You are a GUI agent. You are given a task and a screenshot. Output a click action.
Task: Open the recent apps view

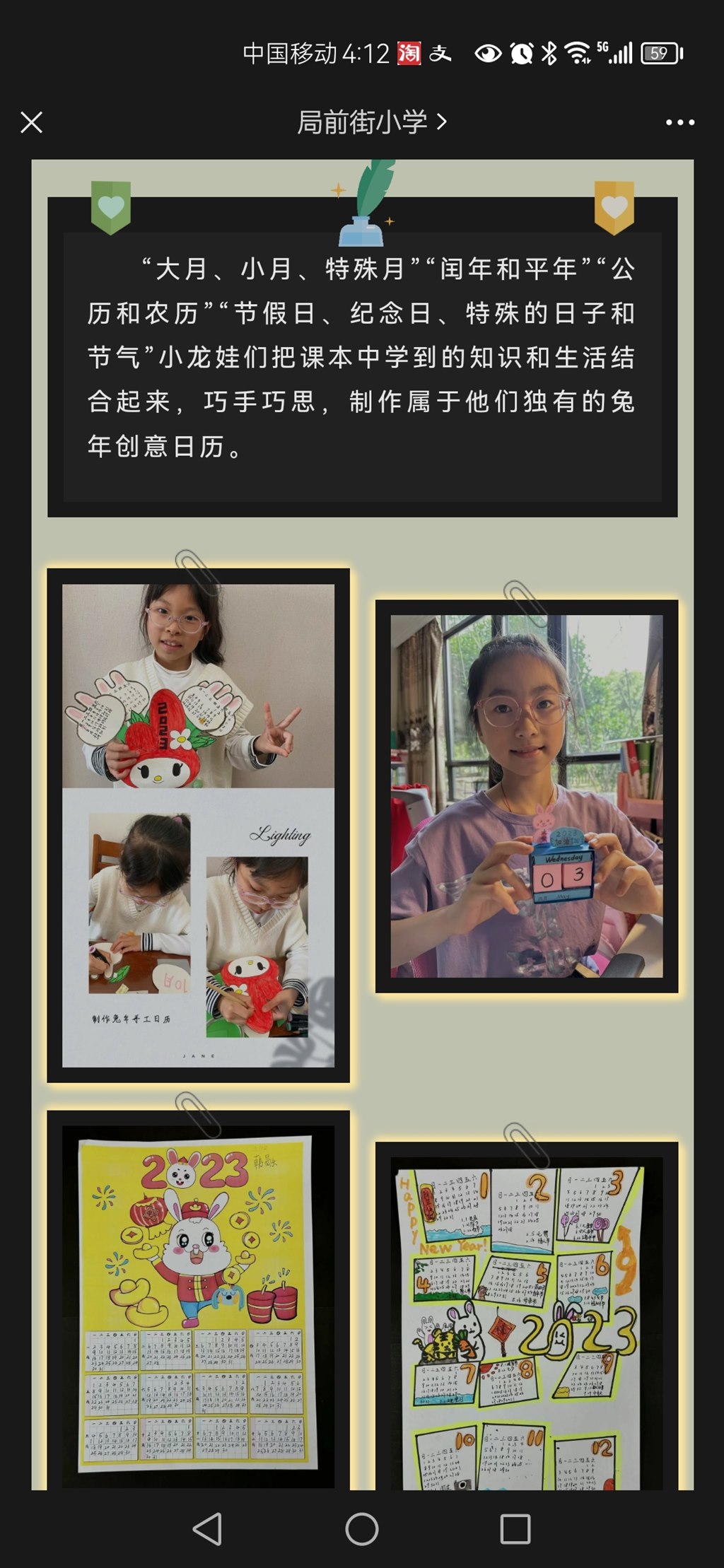515,1529
